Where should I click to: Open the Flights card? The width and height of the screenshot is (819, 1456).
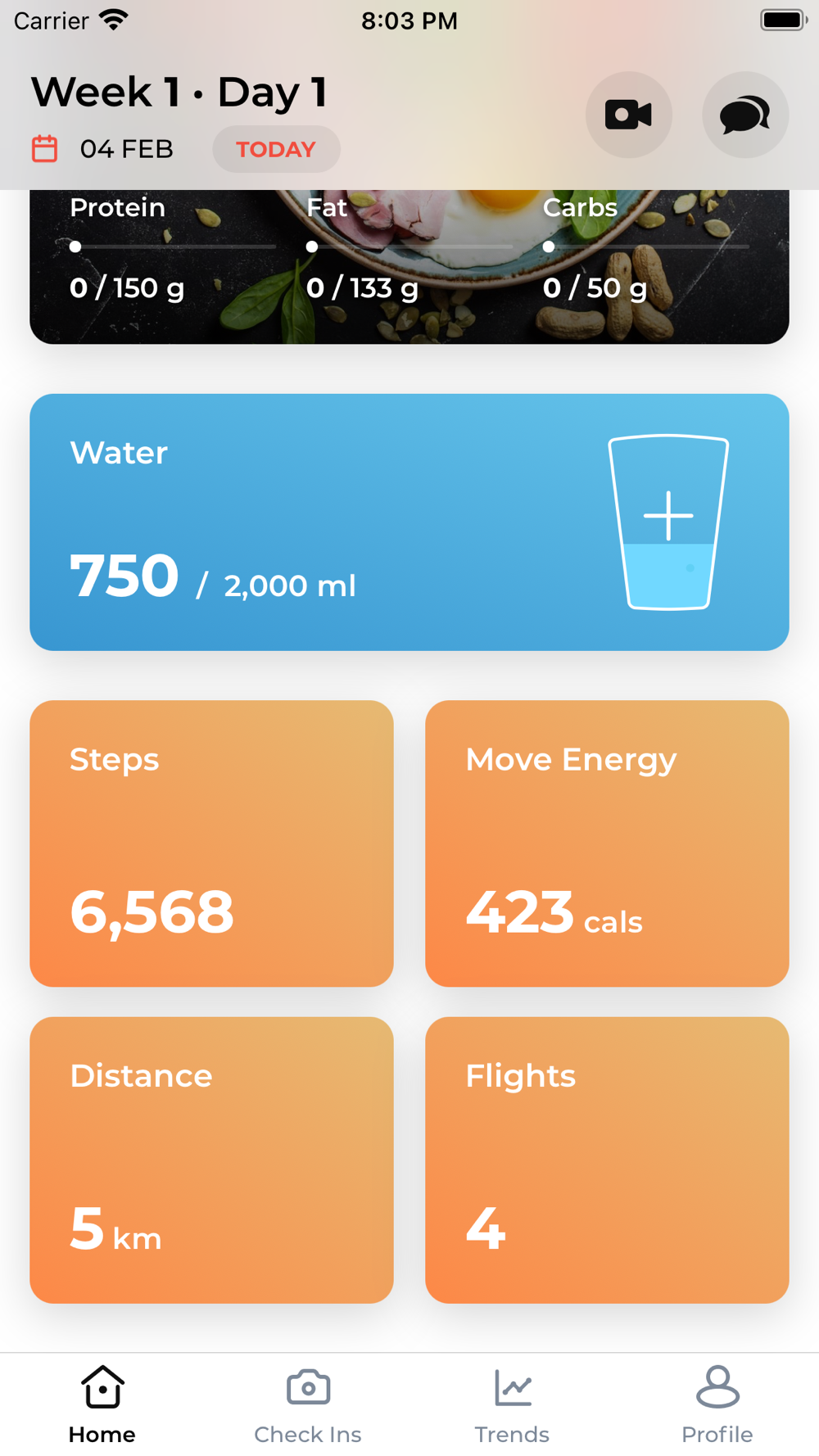(607, 1160)
